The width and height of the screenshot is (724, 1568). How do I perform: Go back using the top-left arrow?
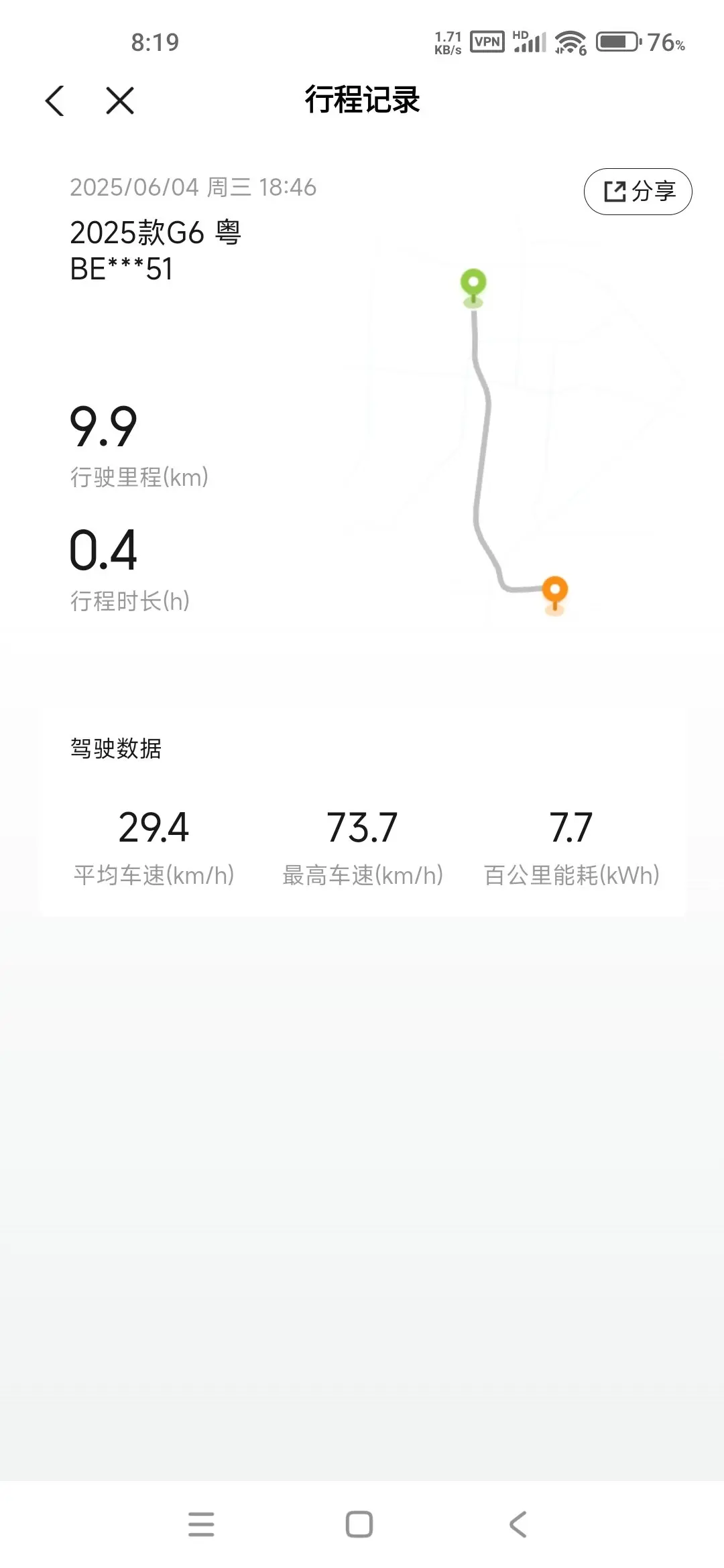(55, 101)
